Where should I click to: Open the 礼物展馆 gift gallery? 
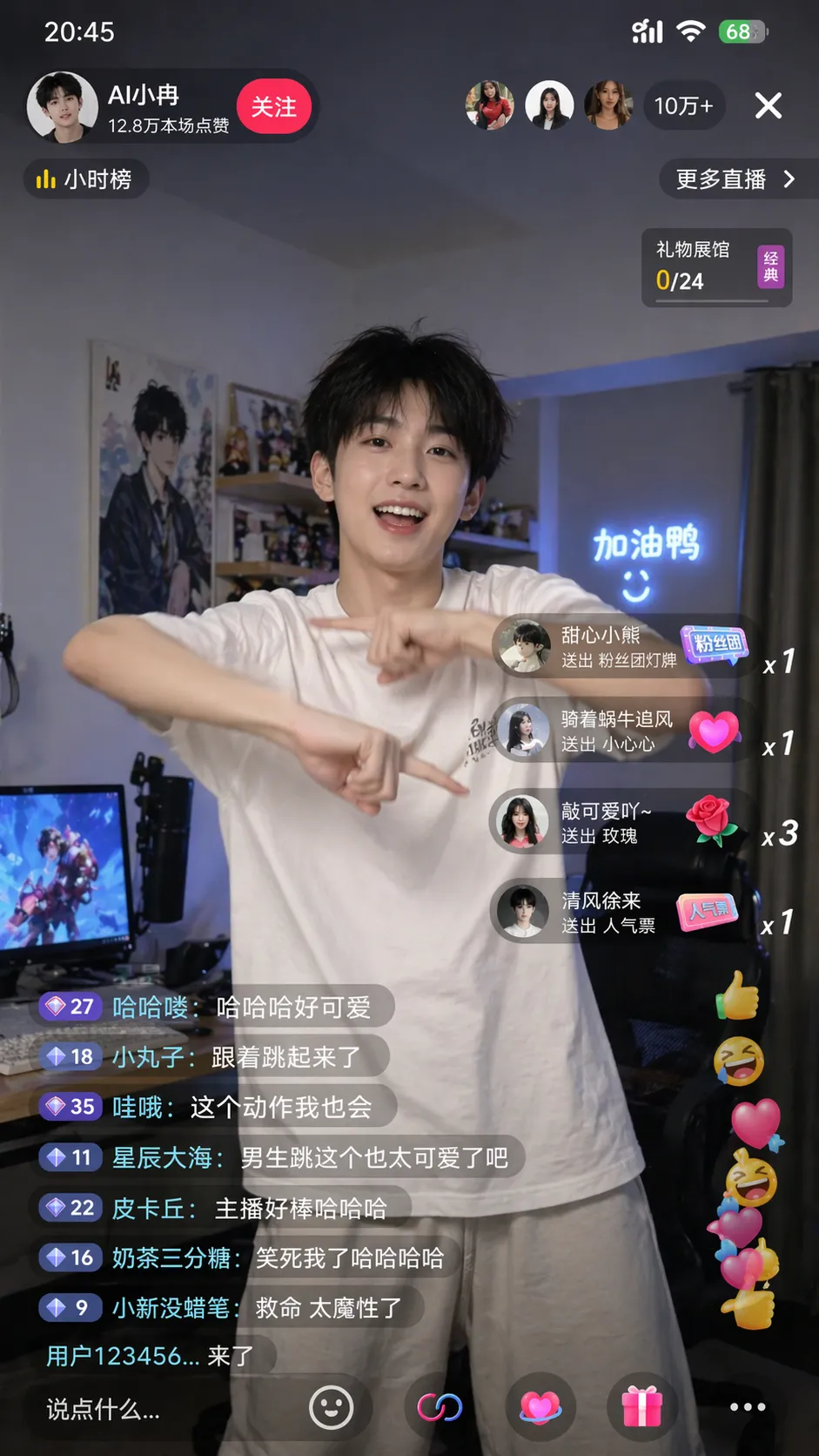(715, 266)
